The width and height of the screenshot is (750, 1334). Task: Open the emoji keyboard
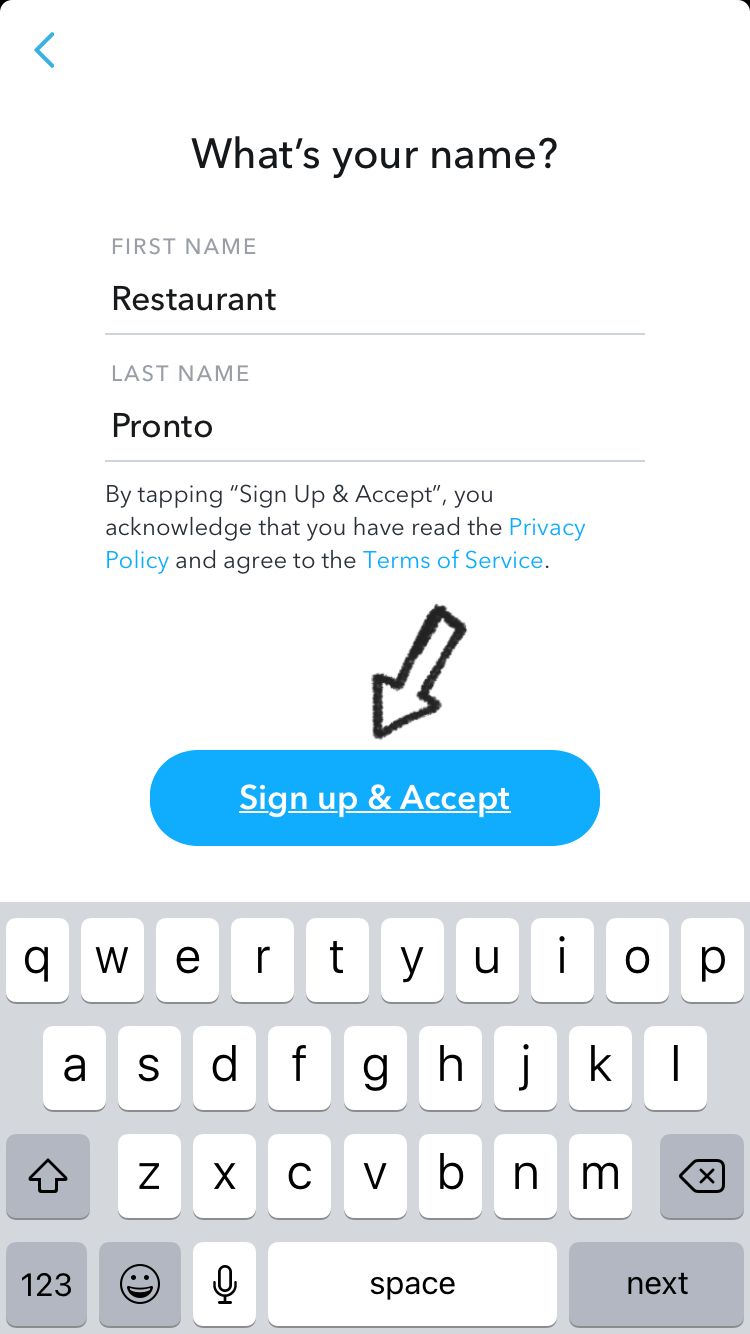[140, 1283]
